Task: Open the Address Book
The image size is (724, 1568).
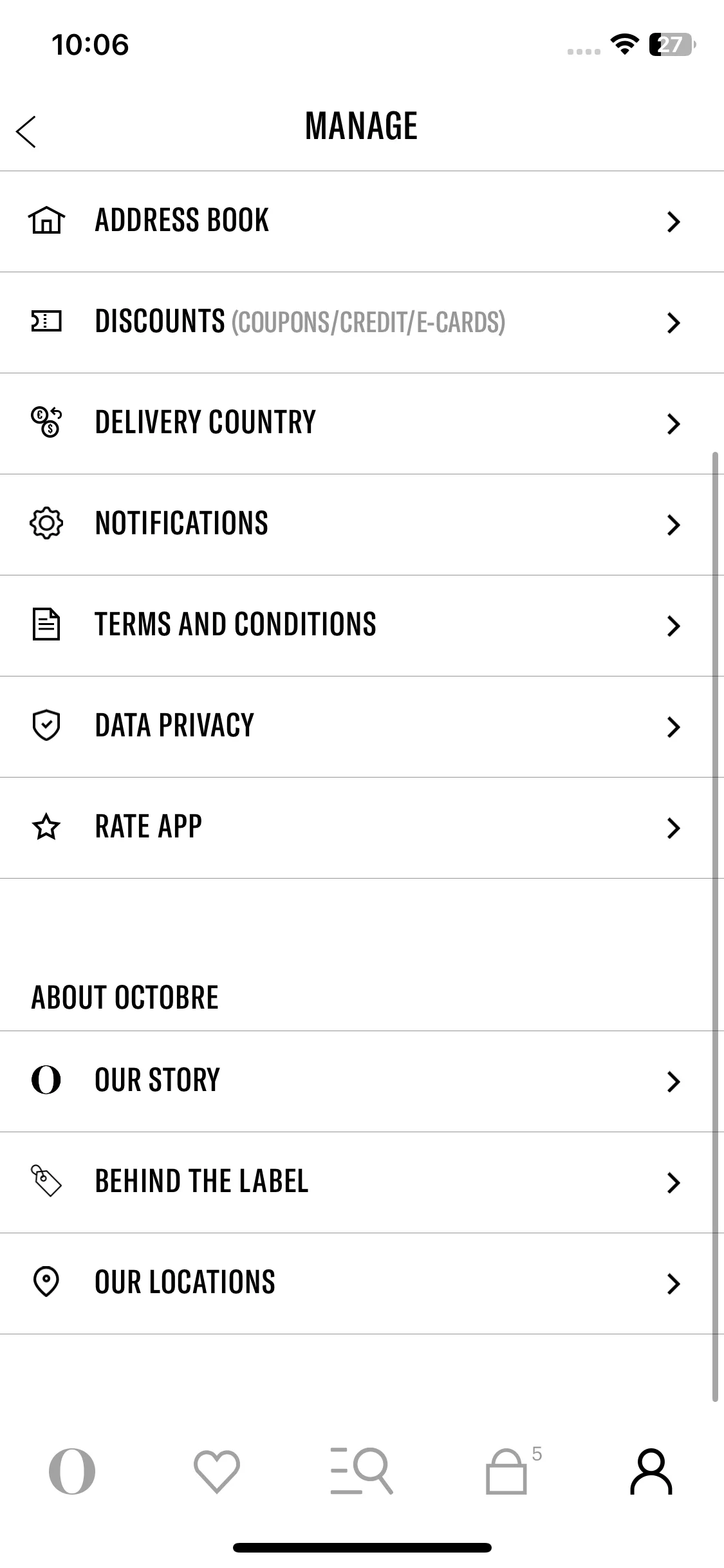Action: pos(362,221)
